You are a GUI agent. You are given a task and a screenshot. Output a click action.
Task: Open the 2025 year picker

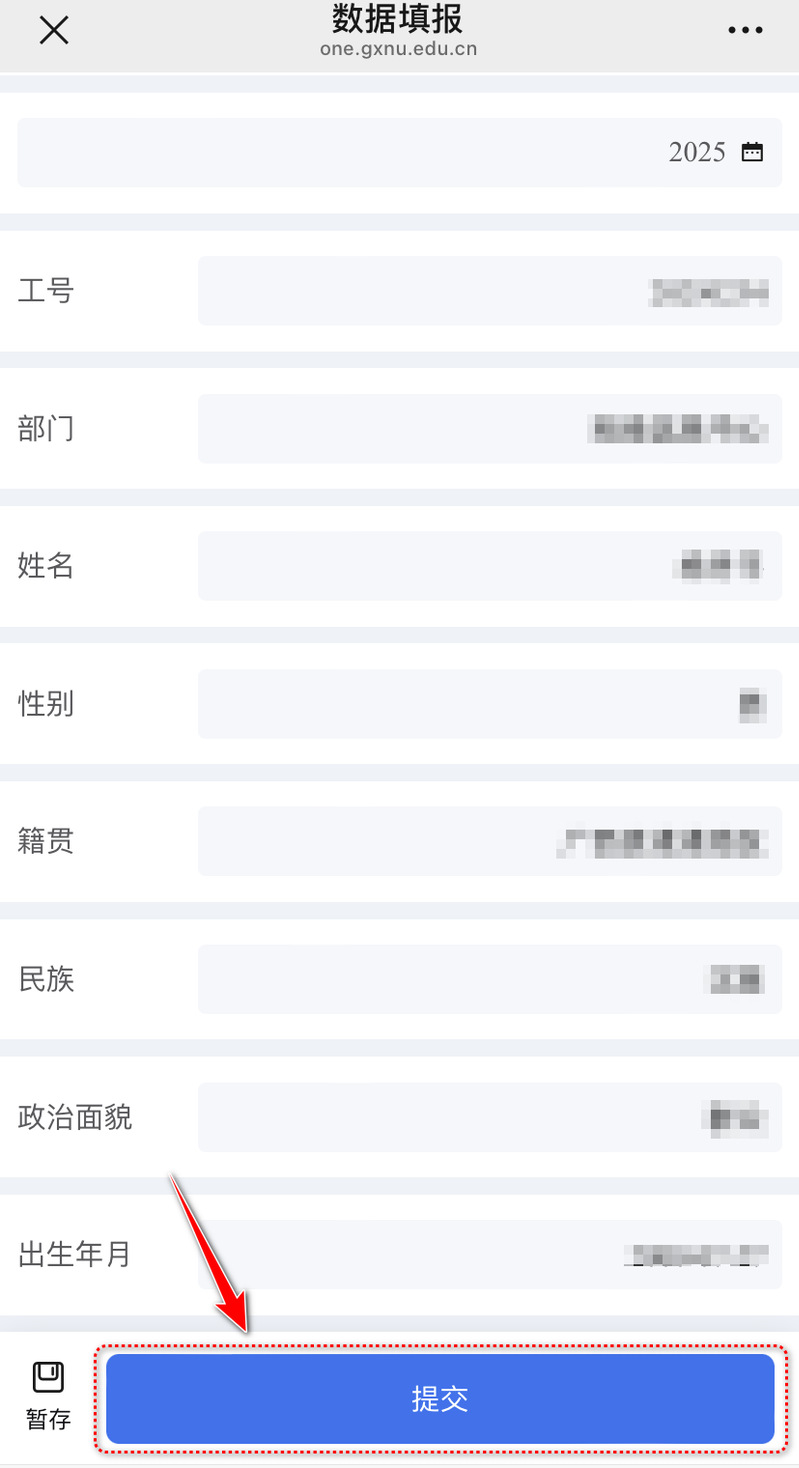(x=400, y=152)
